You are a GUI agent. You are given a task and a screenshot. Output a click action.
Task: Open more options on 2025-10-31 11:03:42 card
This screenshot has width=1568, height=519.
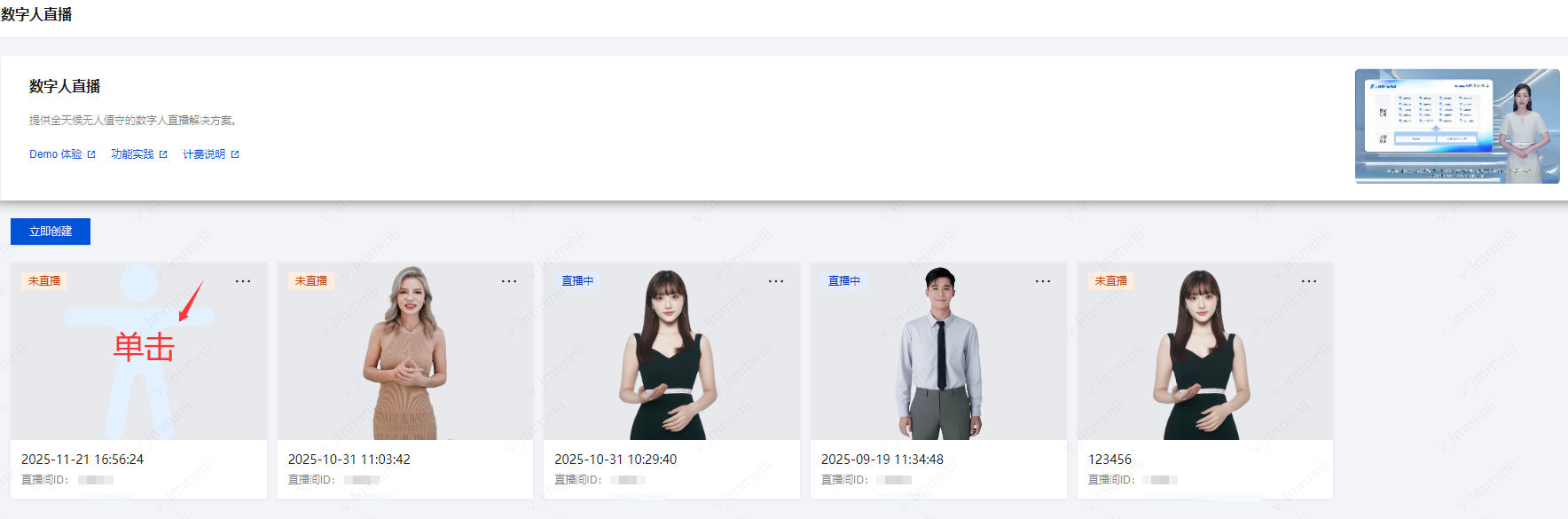[x=509, y=281]
